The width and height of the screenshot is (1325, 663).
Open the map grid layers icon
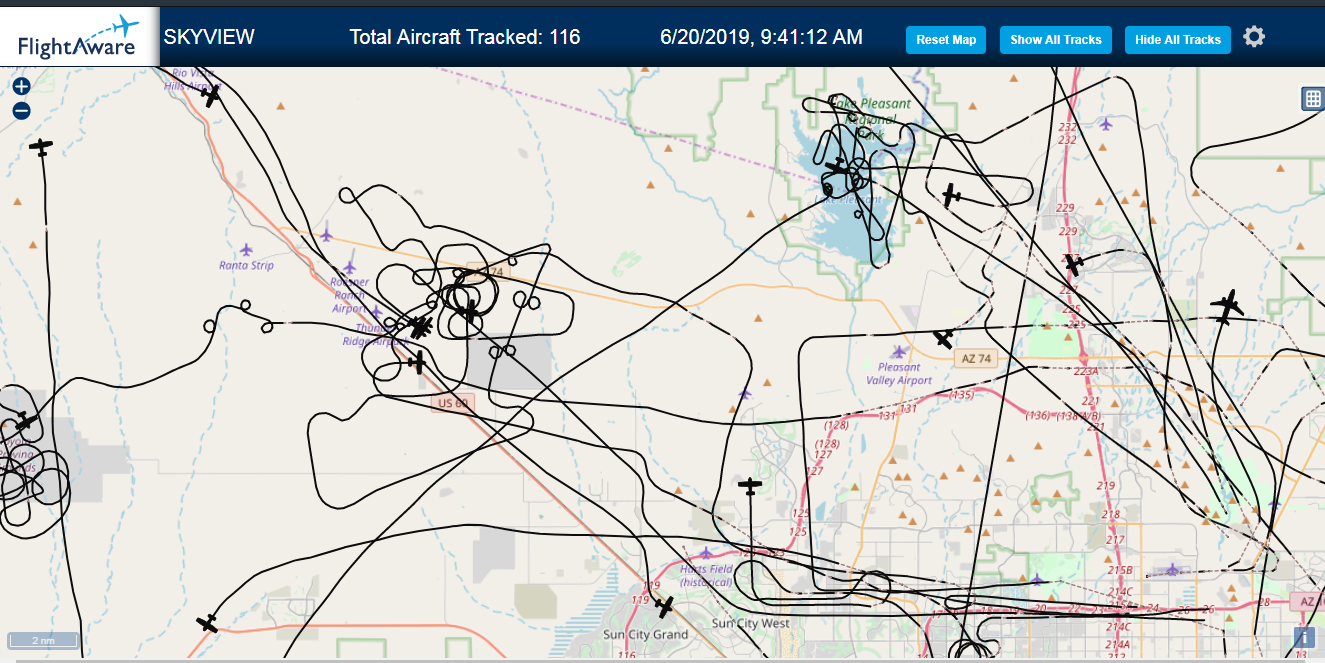point(1313,98)
